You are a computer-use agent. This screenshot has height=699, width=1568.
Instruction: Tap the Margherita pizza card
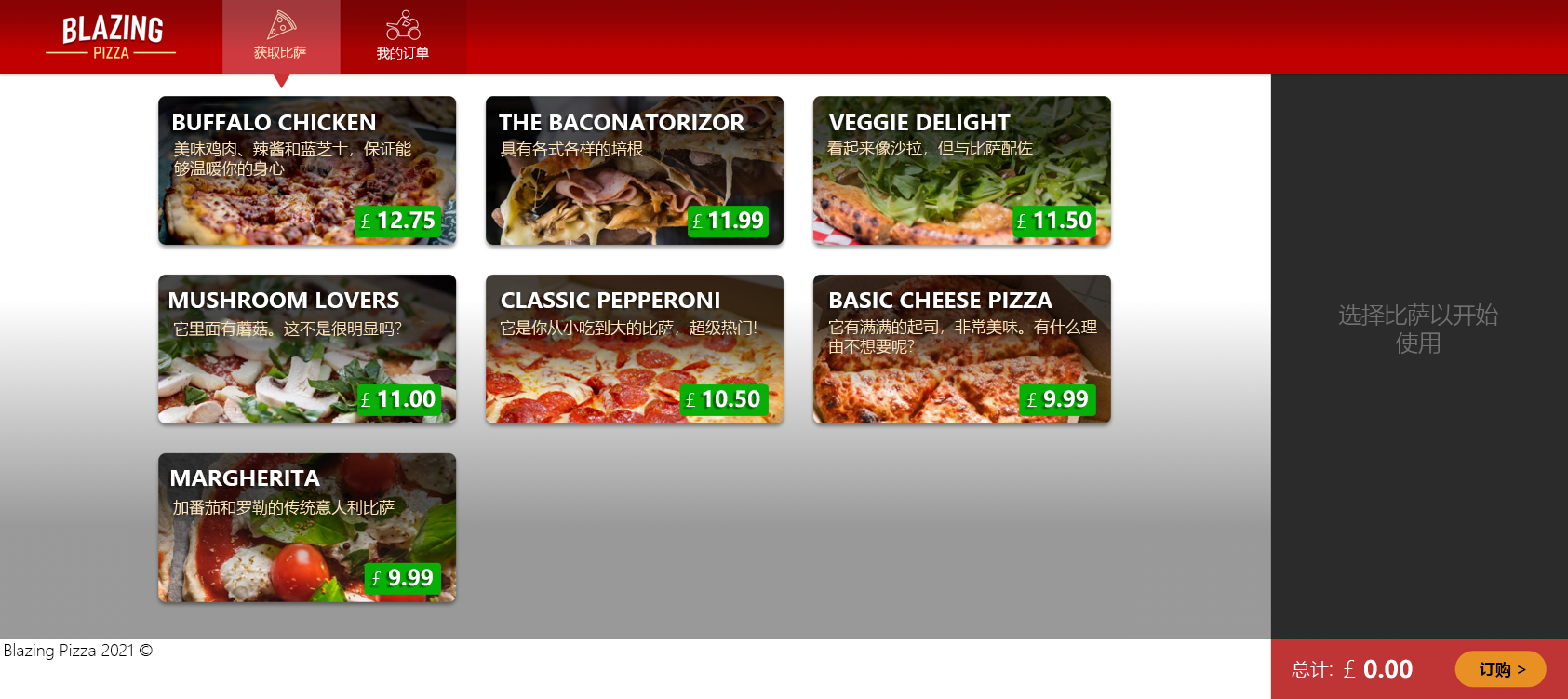click(307, 528)
